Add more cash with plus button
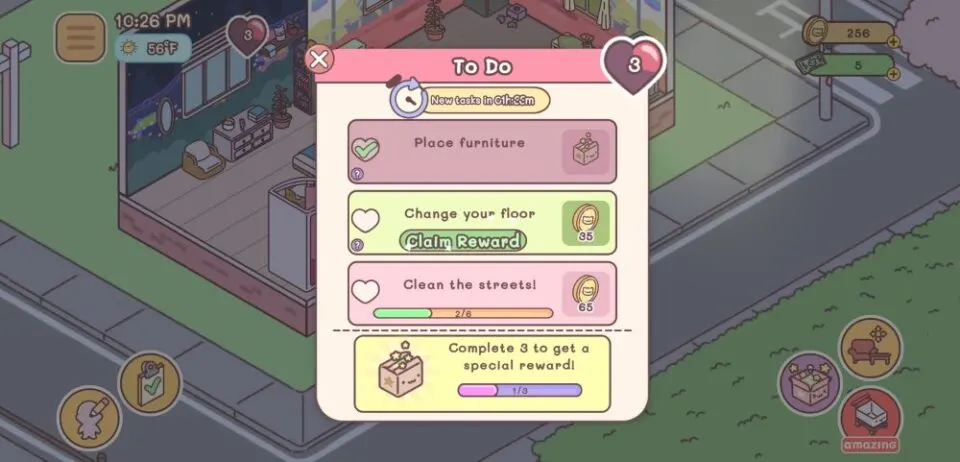This screenshot has width=960, height=462. coord(893,76)
